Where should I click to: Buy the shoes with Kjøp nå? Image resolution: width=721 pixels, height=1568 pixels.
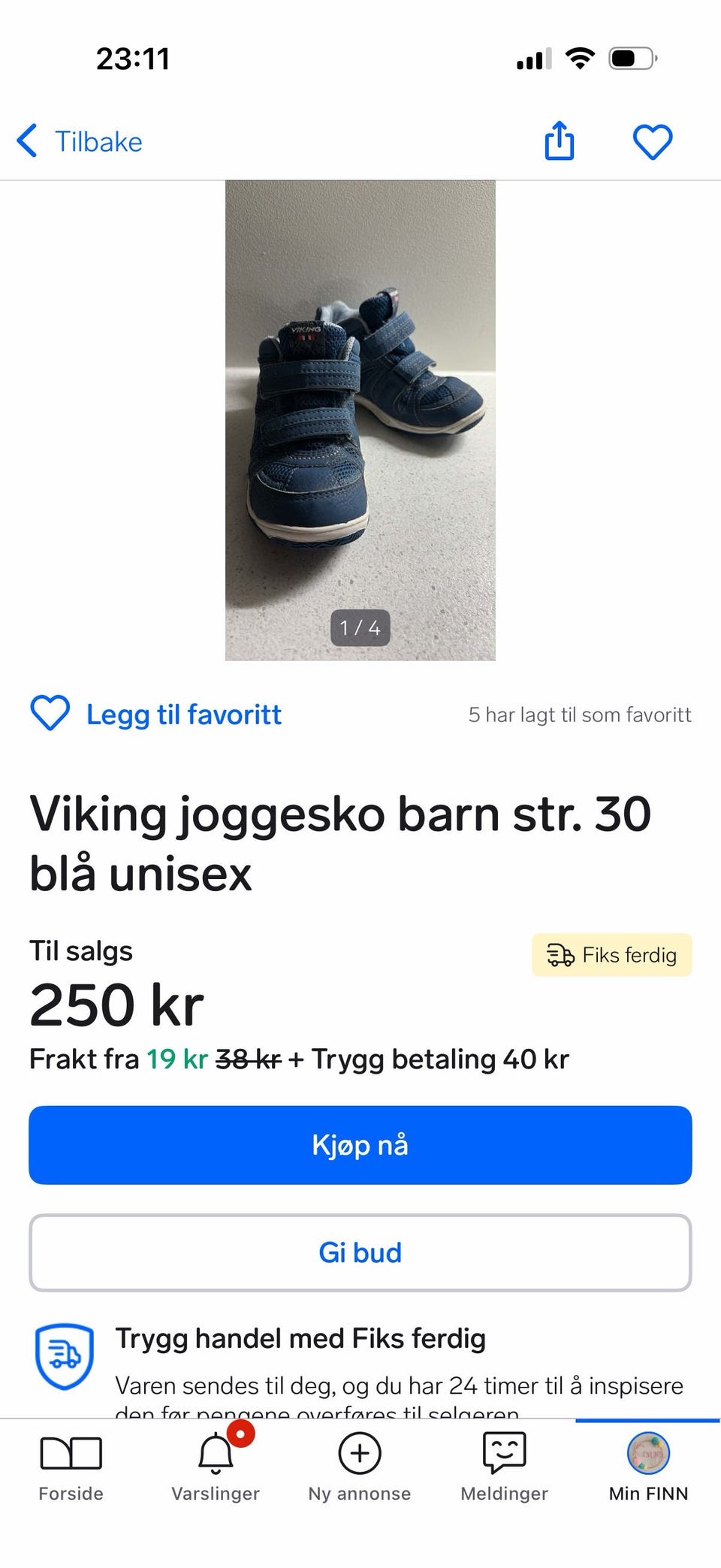point(360,1144)
